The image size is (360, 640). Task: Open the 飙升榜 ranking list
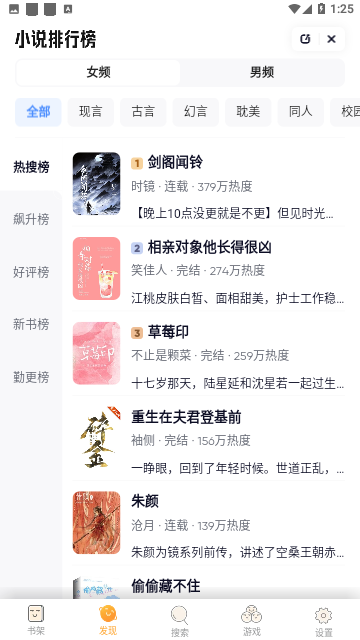point(31,219)
